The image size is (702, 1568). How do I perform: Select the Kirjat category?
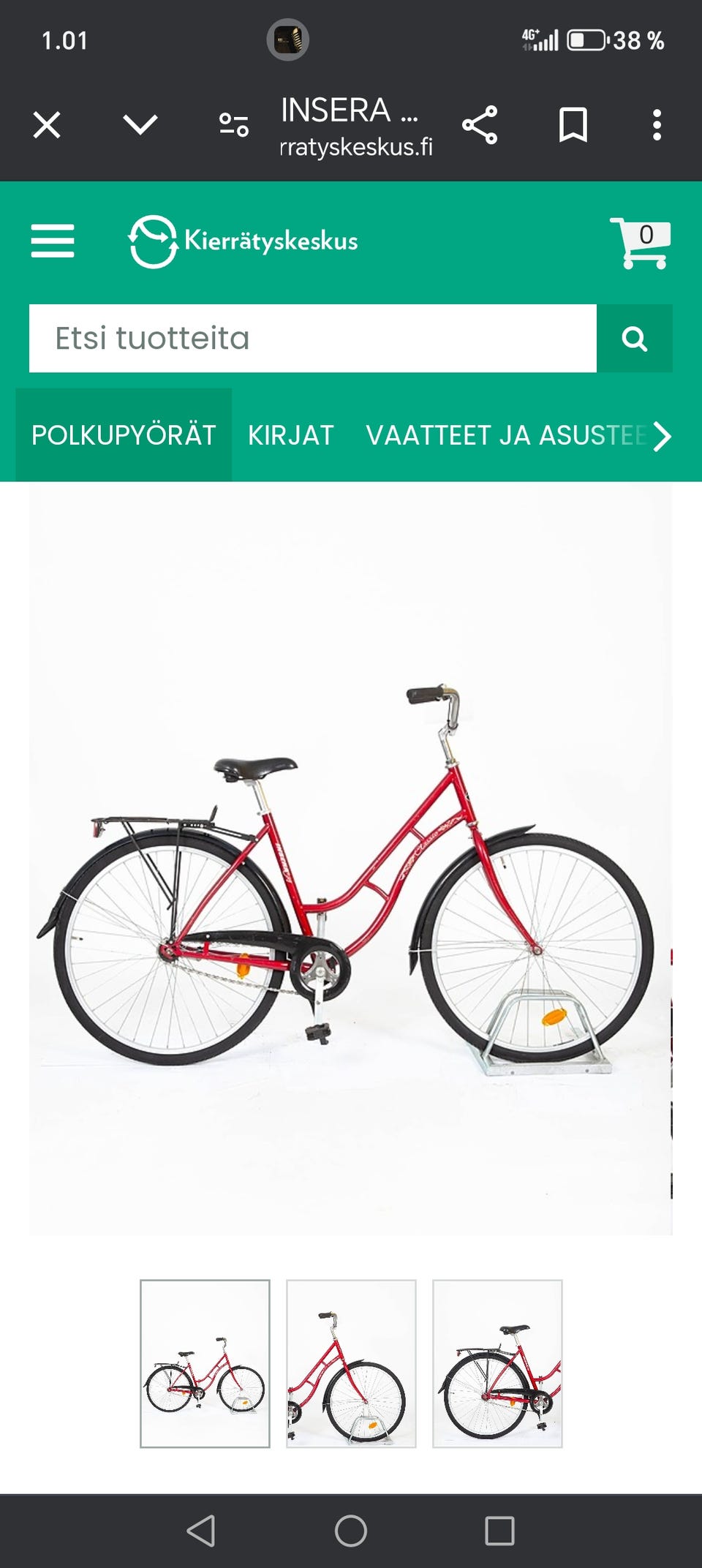tap(291, 435)
